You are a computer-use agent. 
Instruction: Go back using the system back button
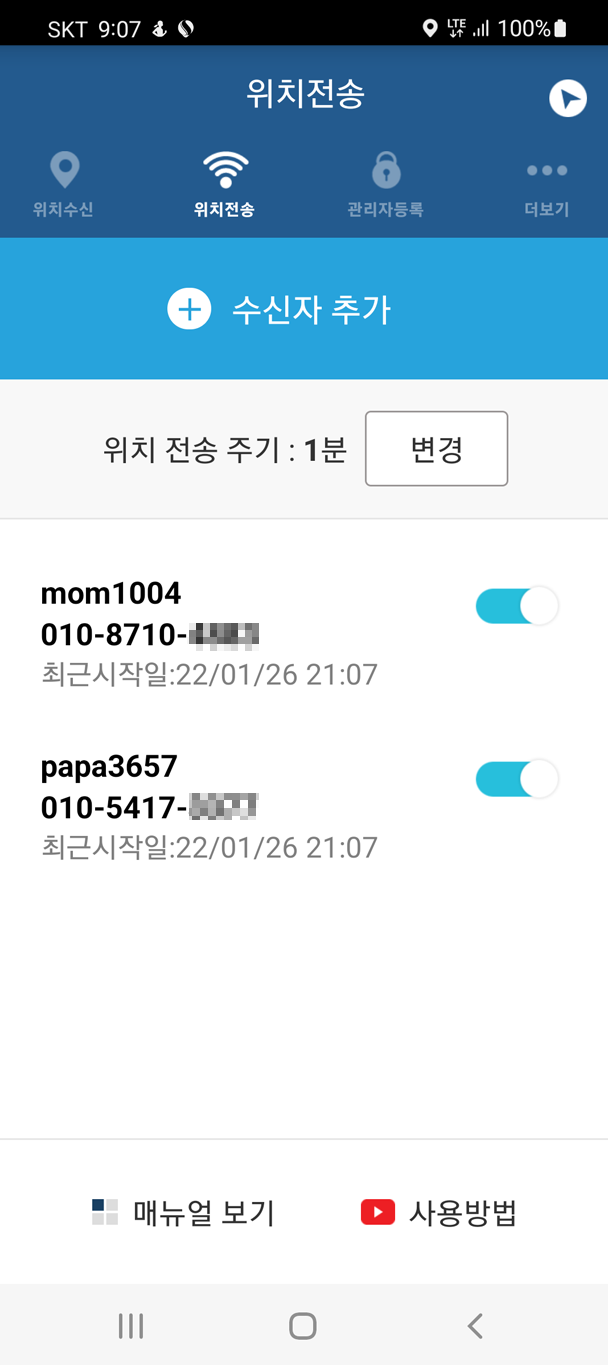pyautogui.click(x=475, y=1326)
